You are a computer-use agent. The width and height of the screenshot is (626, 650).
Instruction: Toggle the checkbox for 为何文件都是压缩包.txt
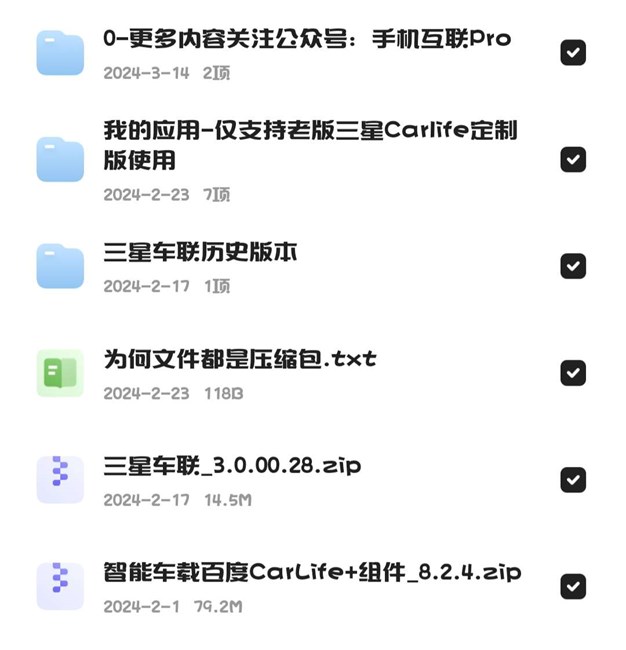pos(573,373)
